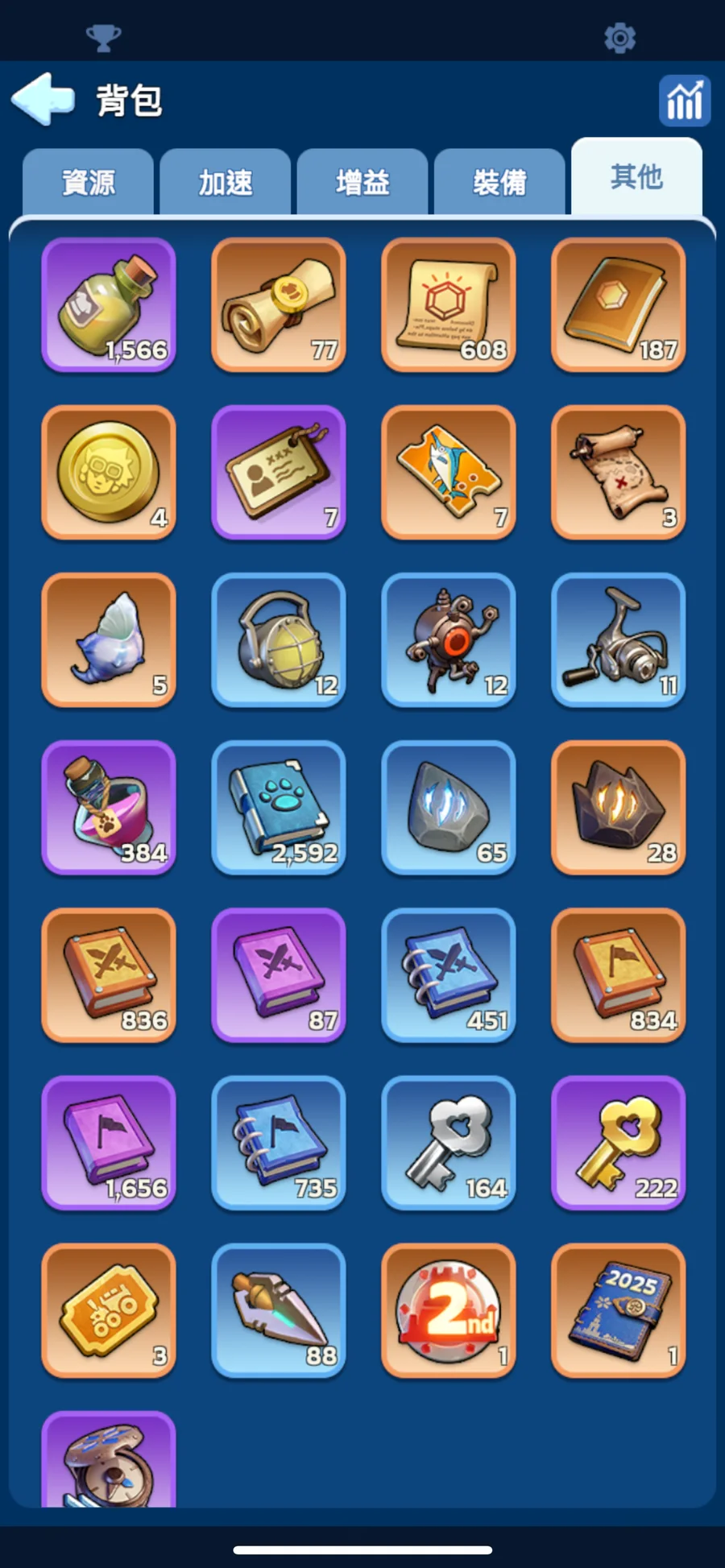Tap the 2025 notebook item

(619, 1309)
